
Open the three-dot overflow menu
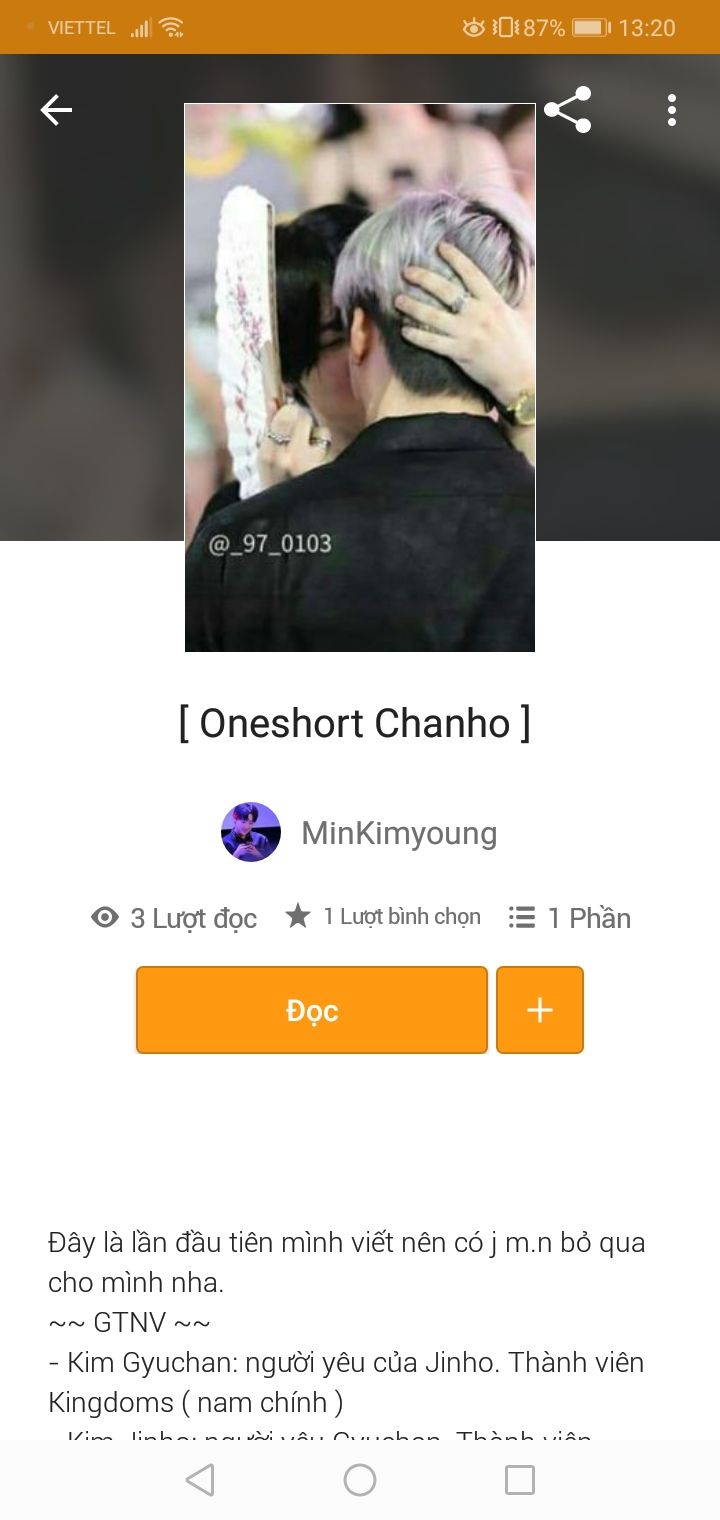tap(672, 110)
